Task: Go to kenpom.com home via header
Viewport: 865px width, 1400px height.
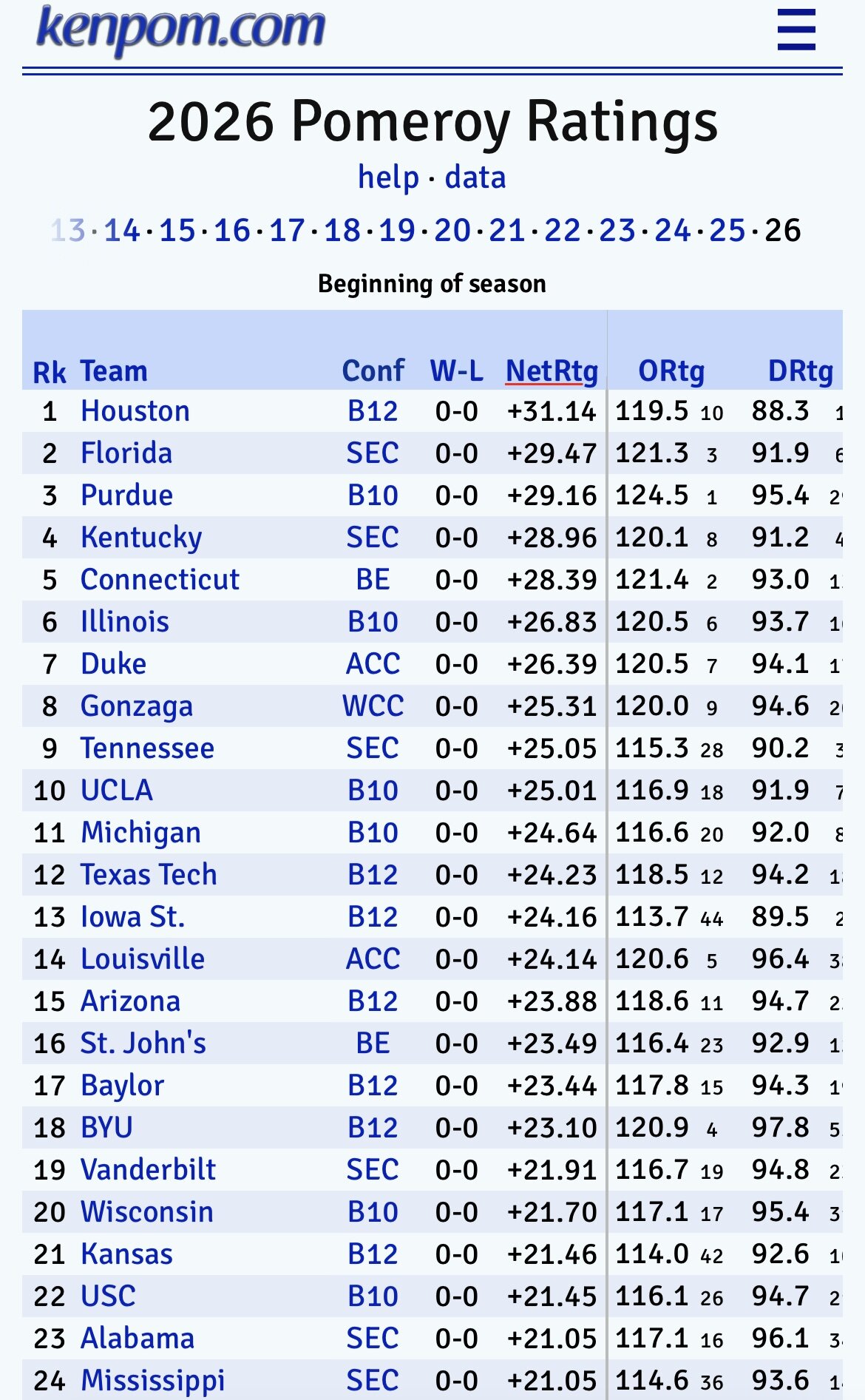Action: pos(180,30)
